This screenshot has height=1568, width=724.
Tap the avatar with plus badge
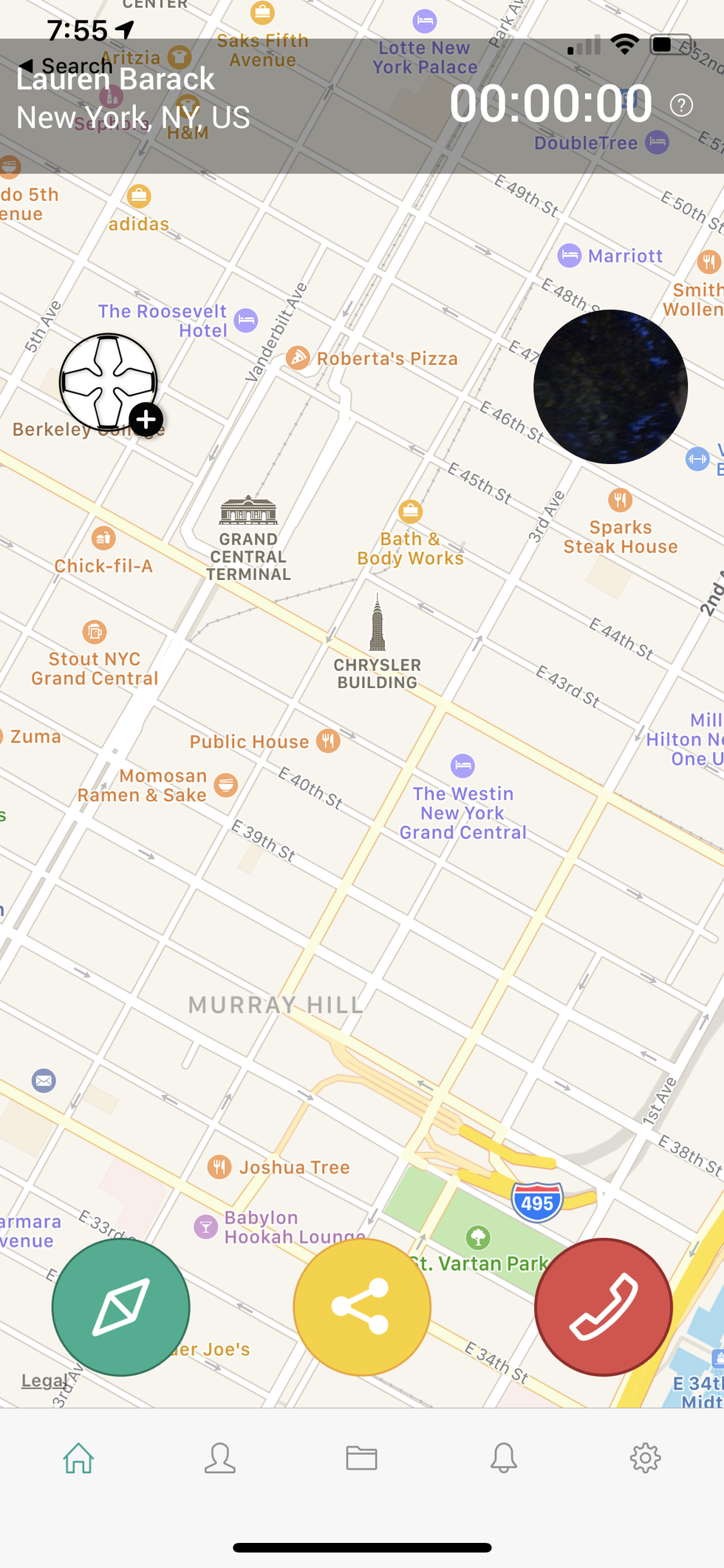[x=109, y=382]
